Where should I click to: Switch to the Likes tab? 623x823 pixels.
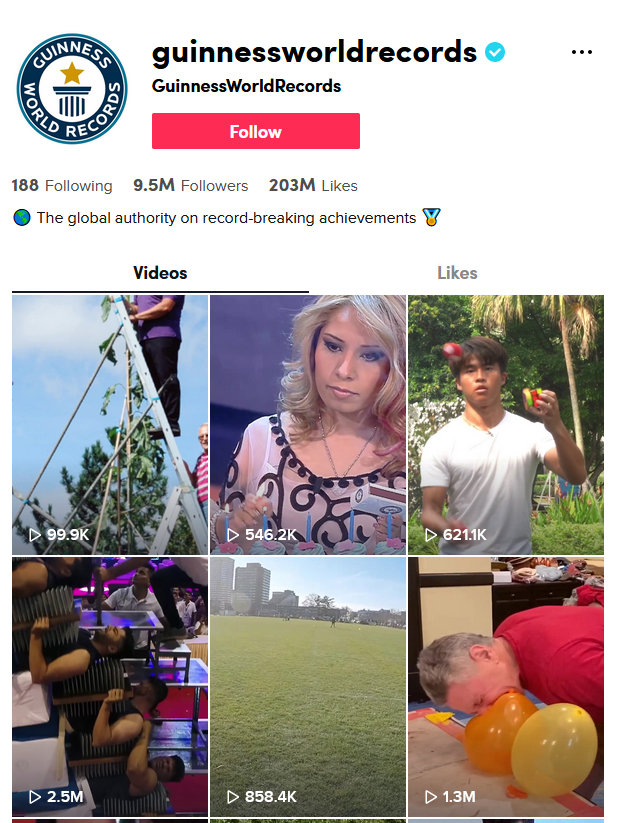click(457, 272)
